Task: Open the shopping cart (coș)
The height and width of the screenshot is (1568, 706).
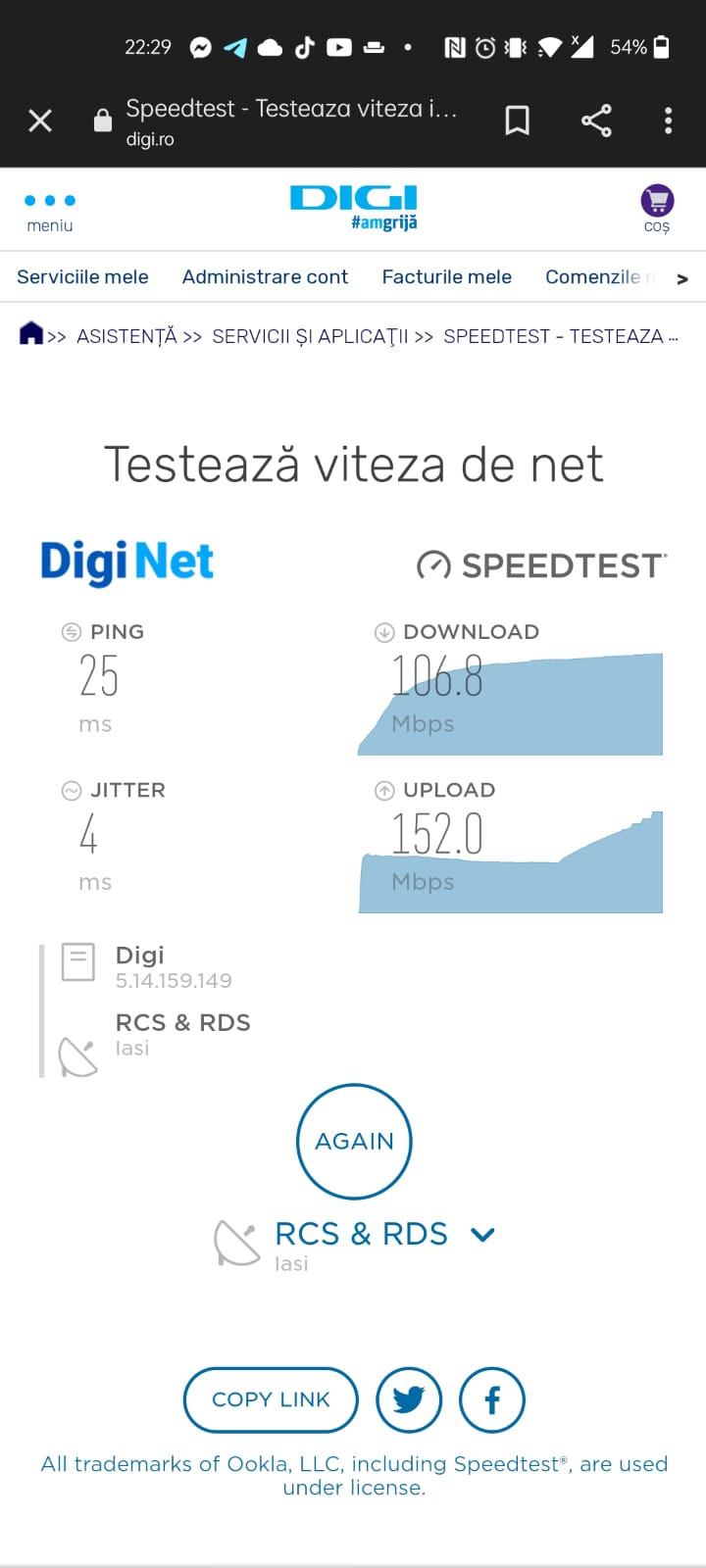Action: pos(657,209)
